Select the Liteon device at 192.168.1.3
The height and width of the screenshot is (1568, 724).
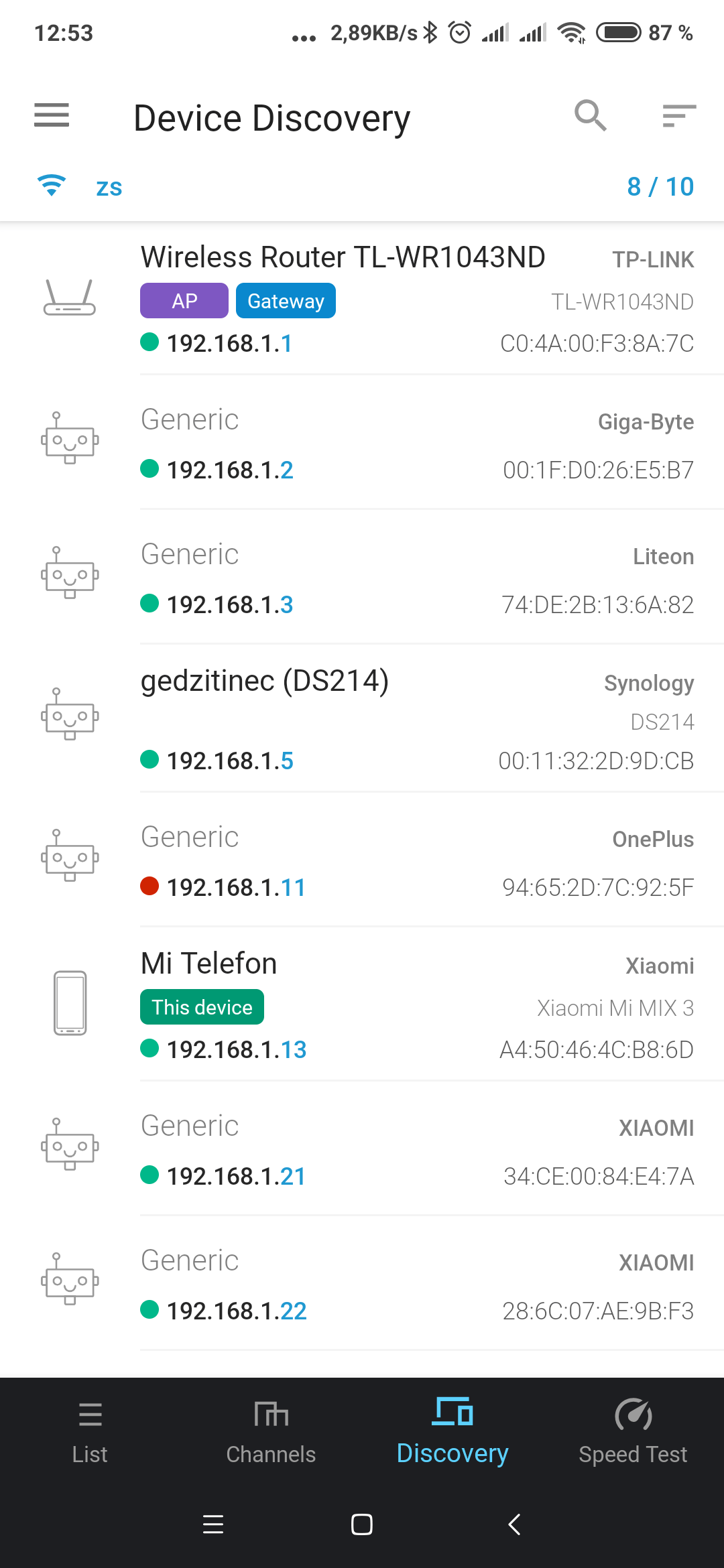[362, 577]
